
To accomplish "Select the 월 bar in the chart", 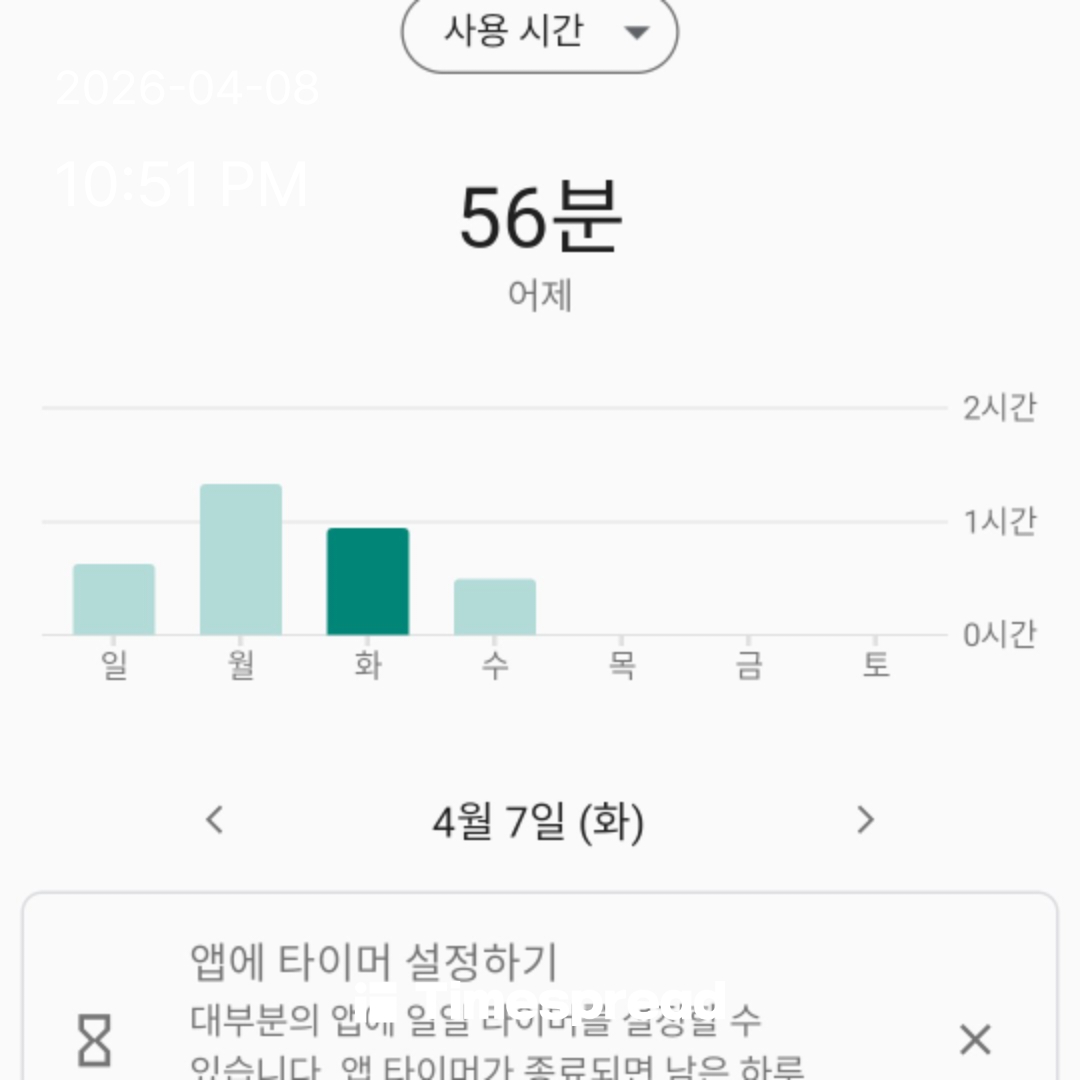I will pos(241,560).
